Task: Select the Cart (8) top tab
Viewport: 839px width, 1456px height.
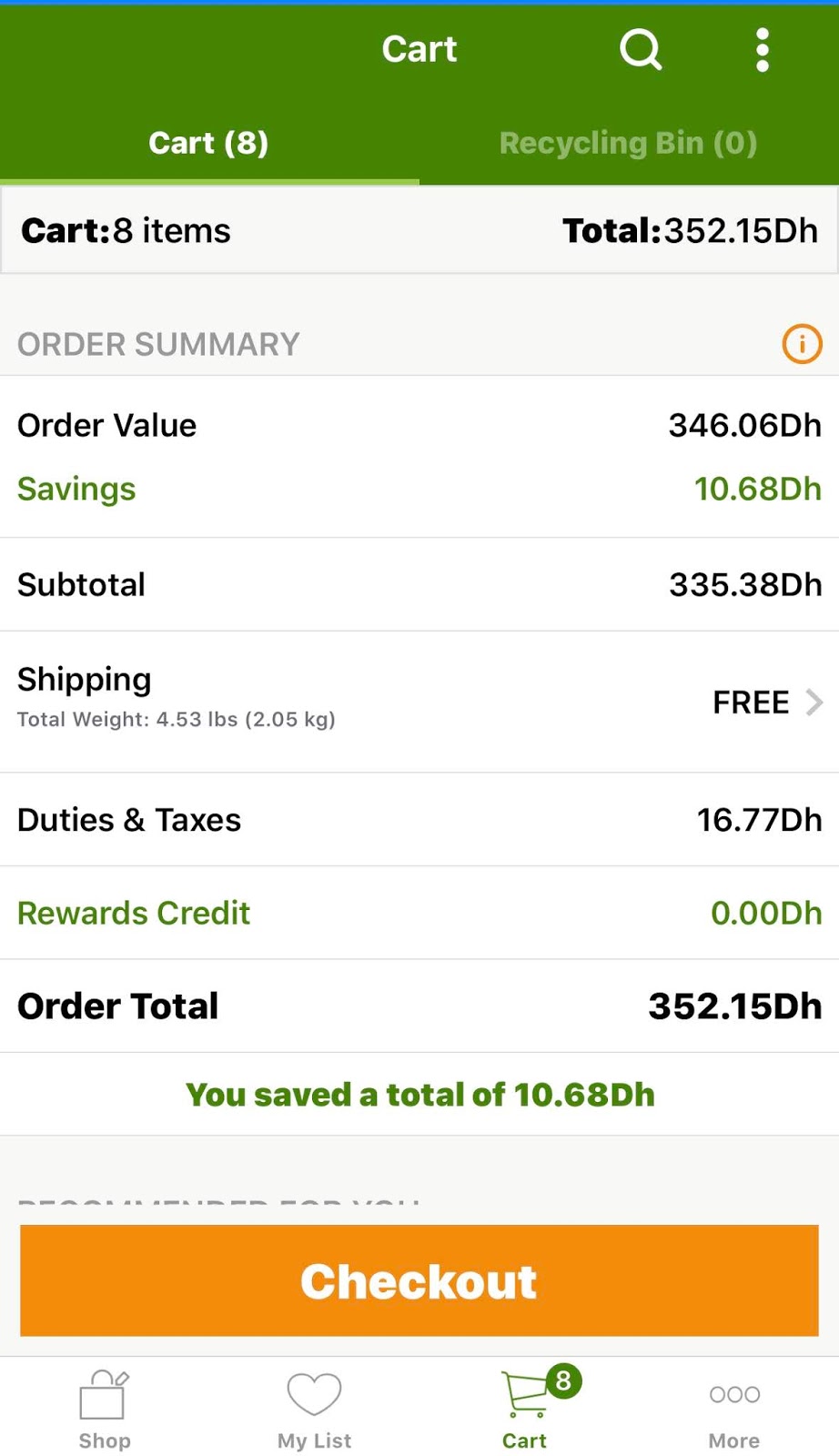Action: [x=208, y=143]
